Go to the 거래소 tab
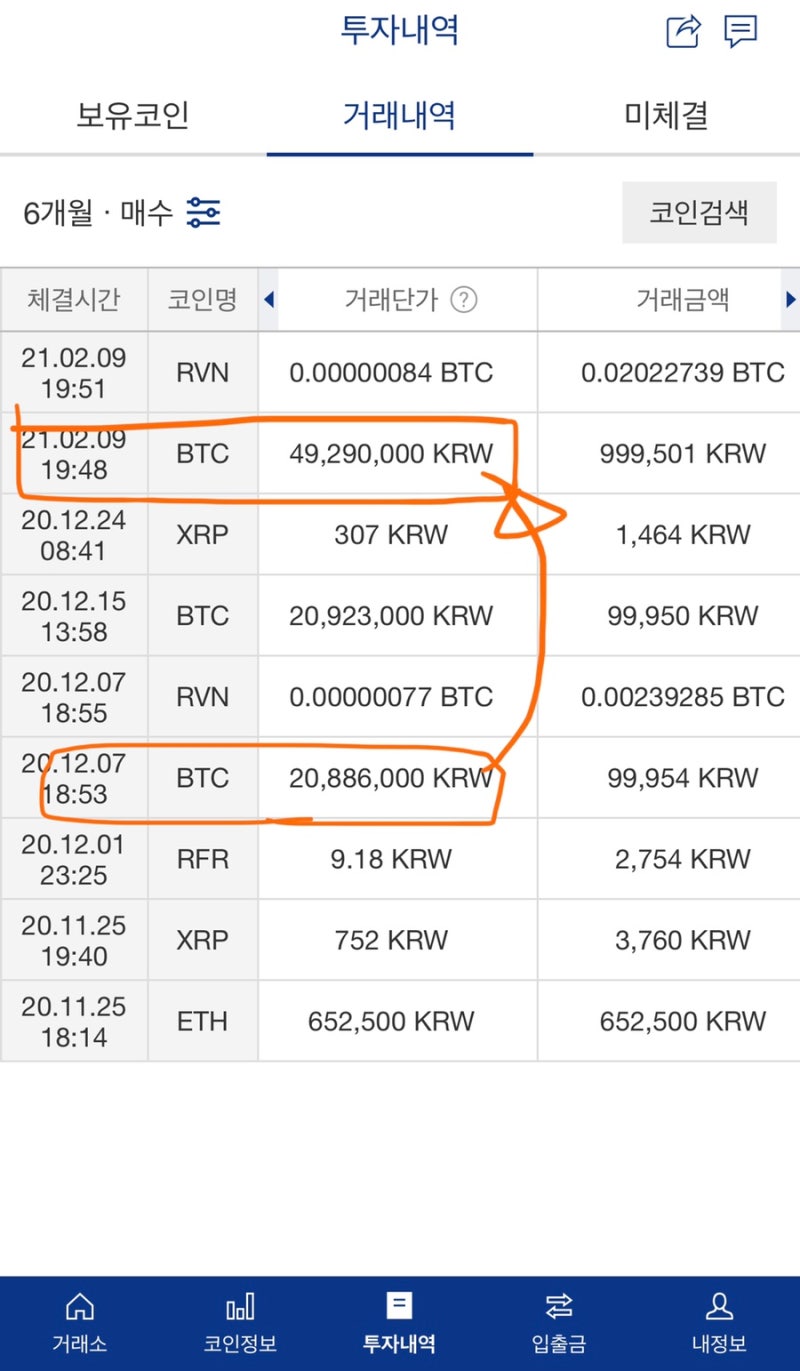The height and width of the screenshot is (1371, 800). (x=79, y=1322)
